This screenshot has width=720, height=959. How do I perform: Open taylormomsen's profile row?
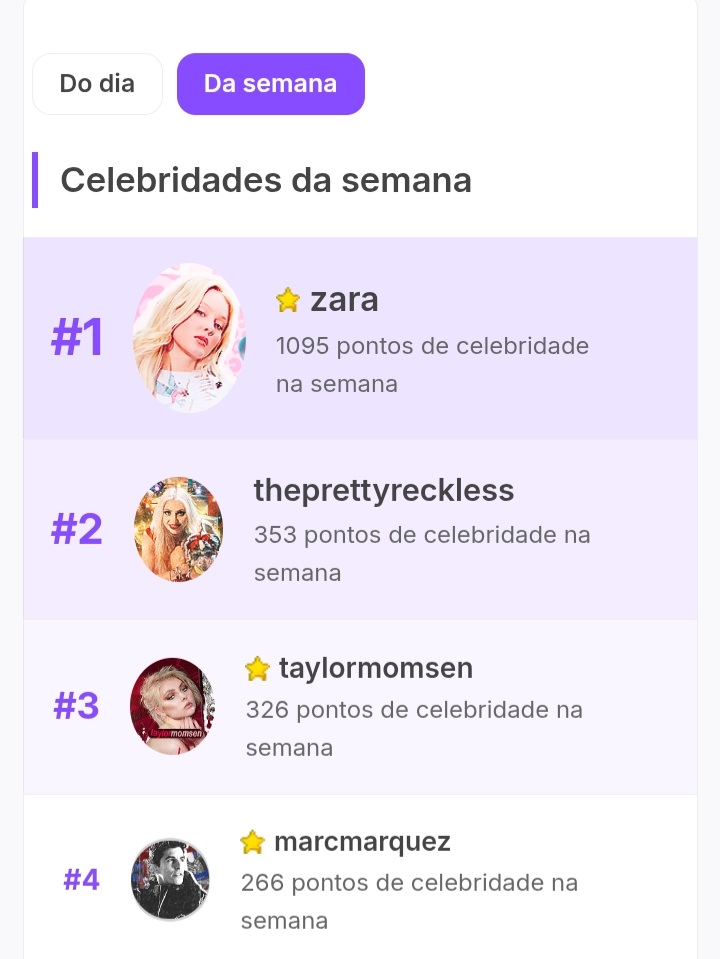(x=375, y=668)
